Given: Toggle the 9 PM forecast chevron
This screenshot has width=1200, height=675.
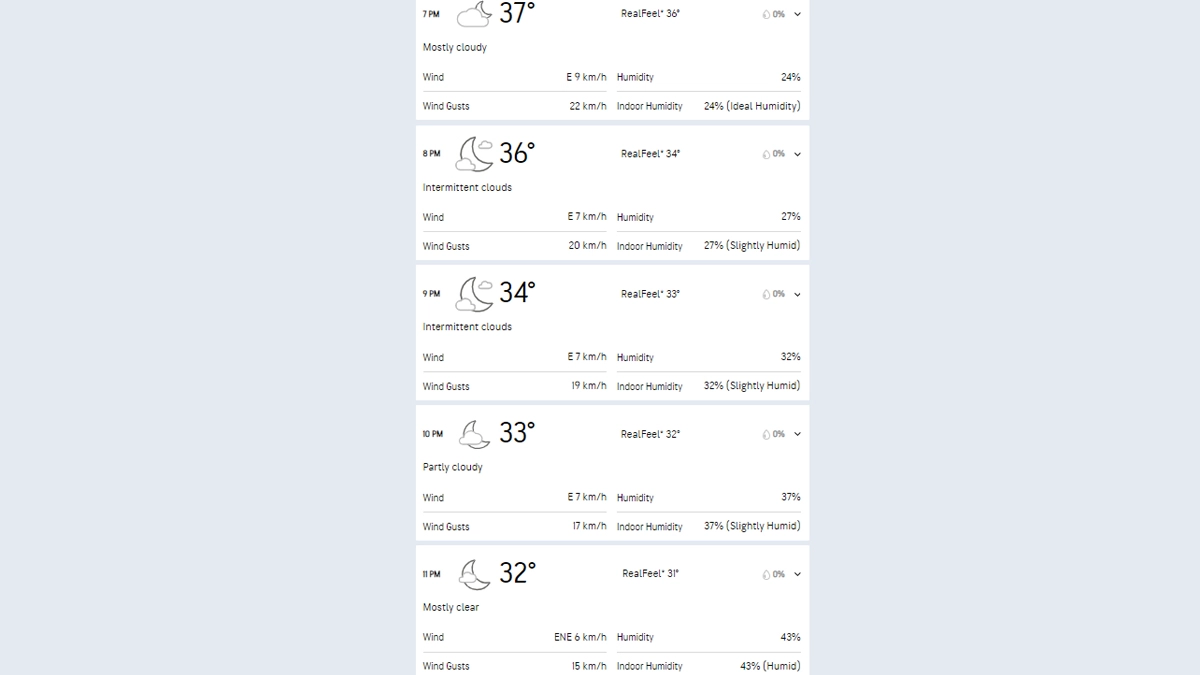Looking at the screenshot, I should [797, 294].
